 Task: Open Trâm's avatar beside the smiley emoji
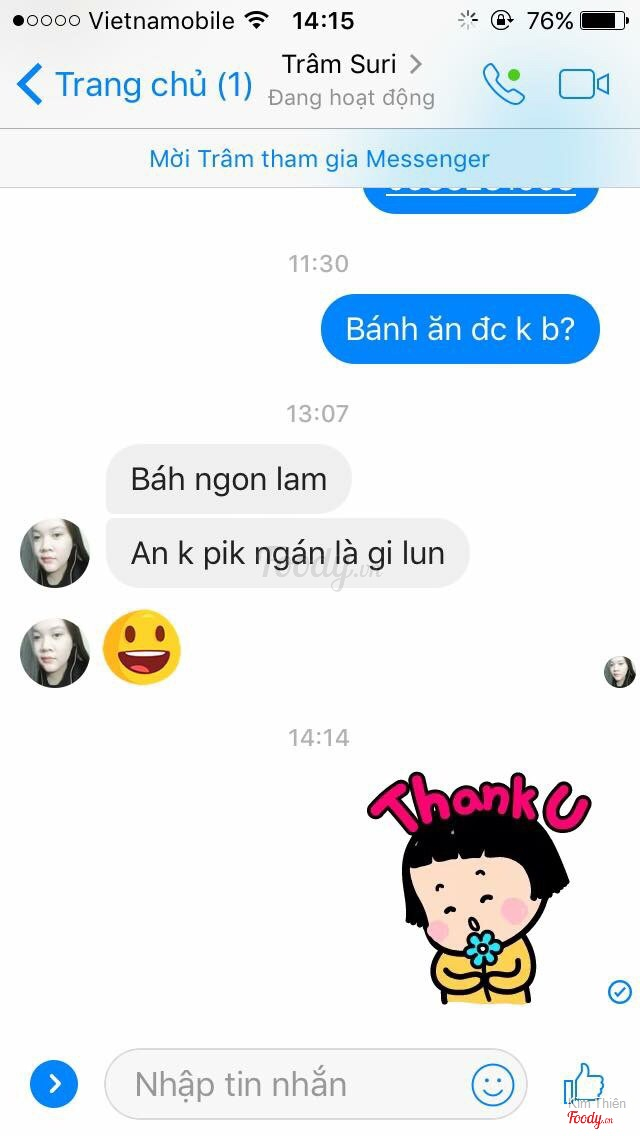pos(55,652)
